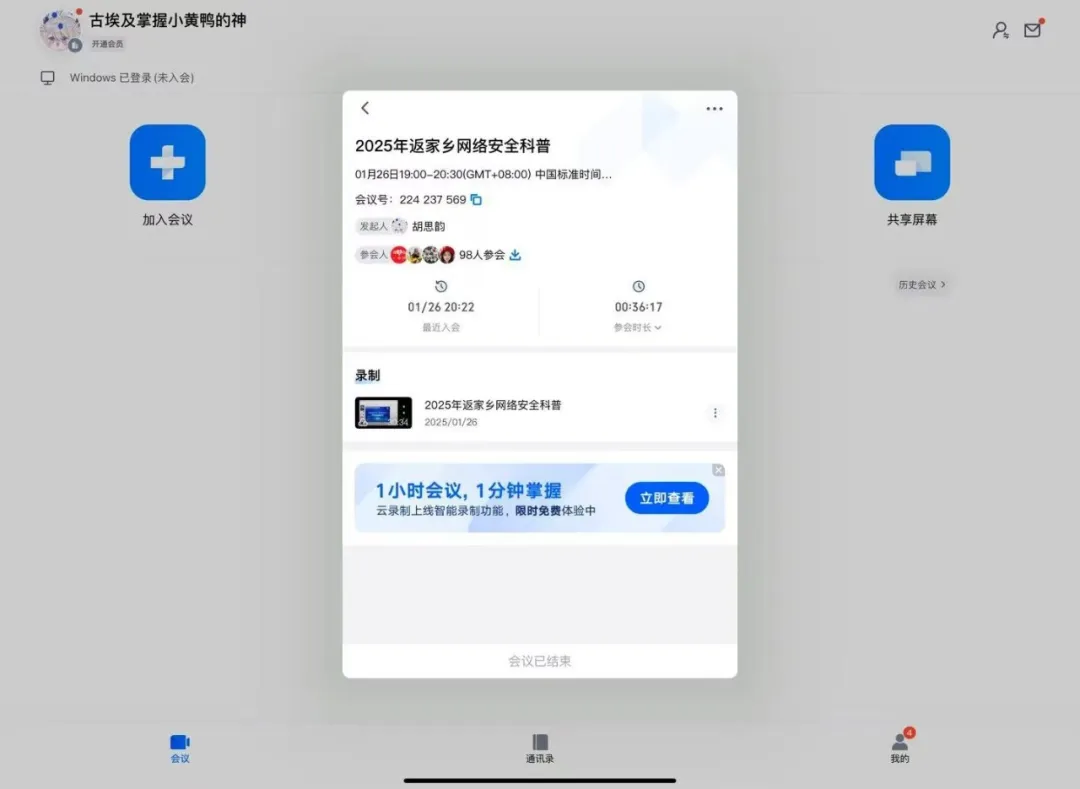Select the 会议 tab

[x=180, y=748]
